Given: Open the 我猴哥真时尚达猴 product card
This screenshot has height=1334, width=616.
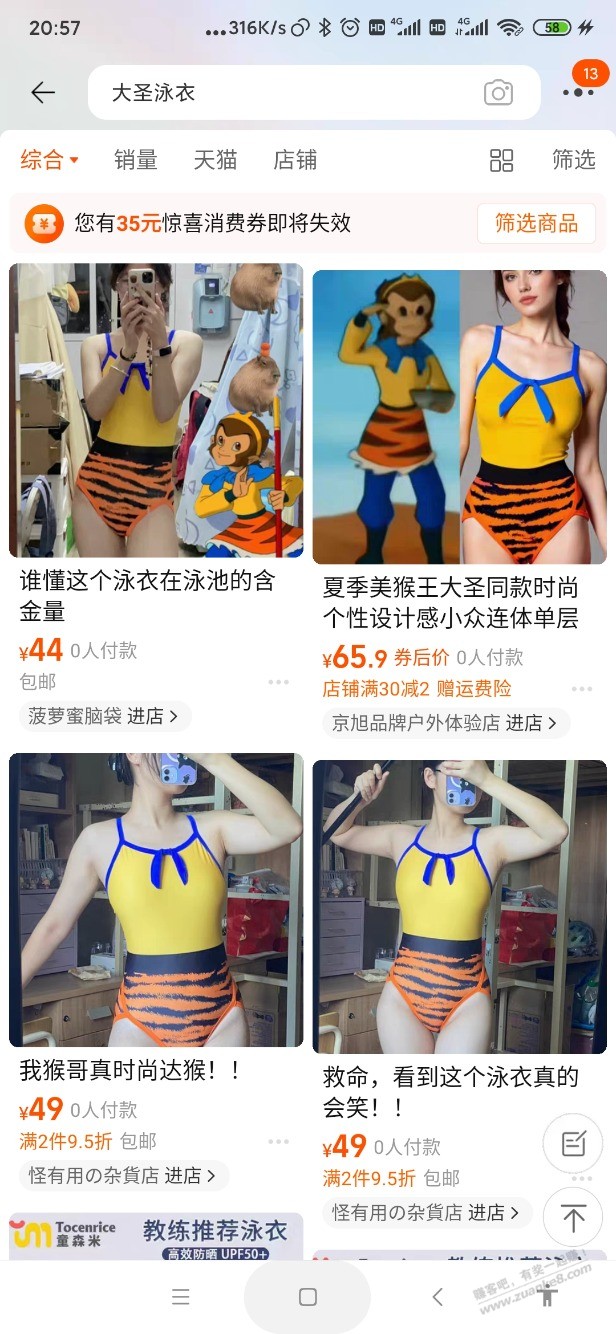Looking at the screenshot, I should coord(156,900).
